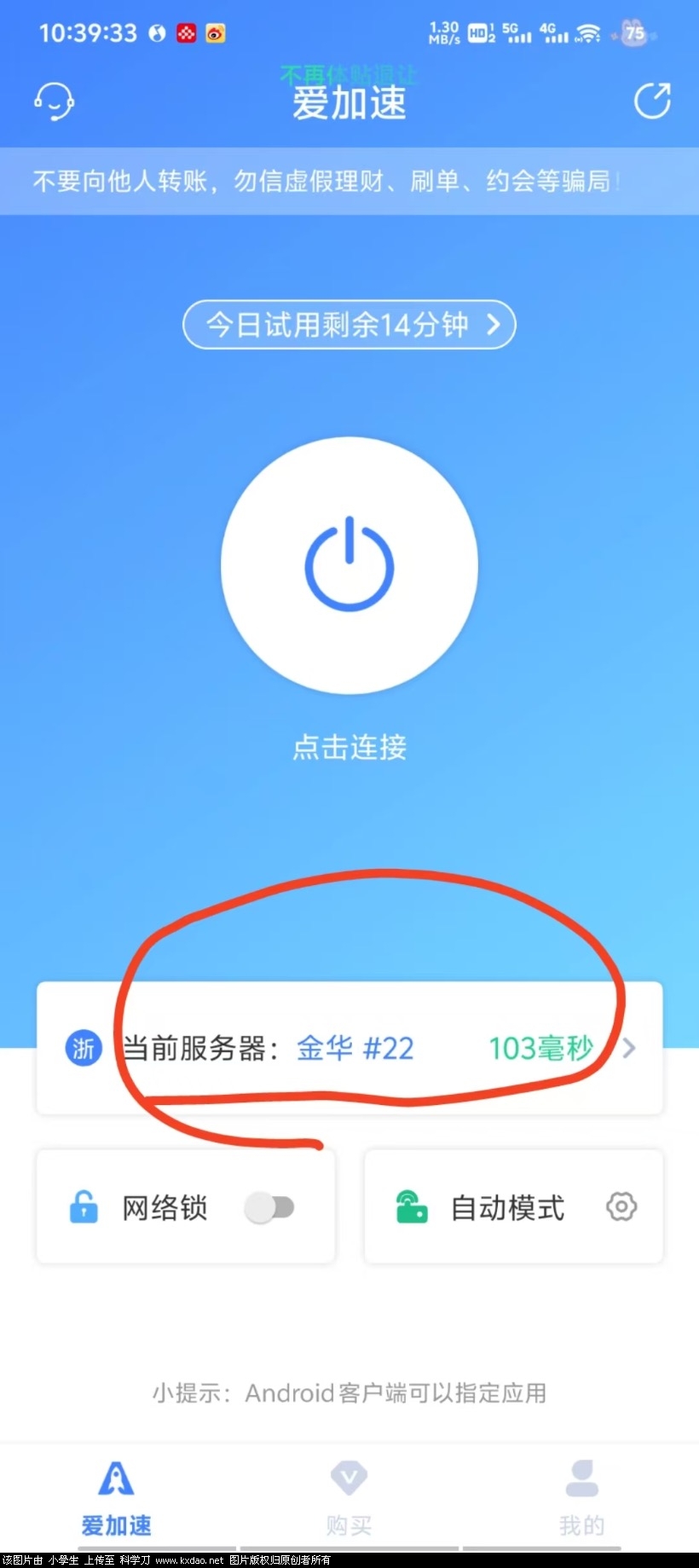Open the 今日试用剩余14分钟 trial pill
The width and height of the screenshot is (699, 1568).
tap(349, 325)
